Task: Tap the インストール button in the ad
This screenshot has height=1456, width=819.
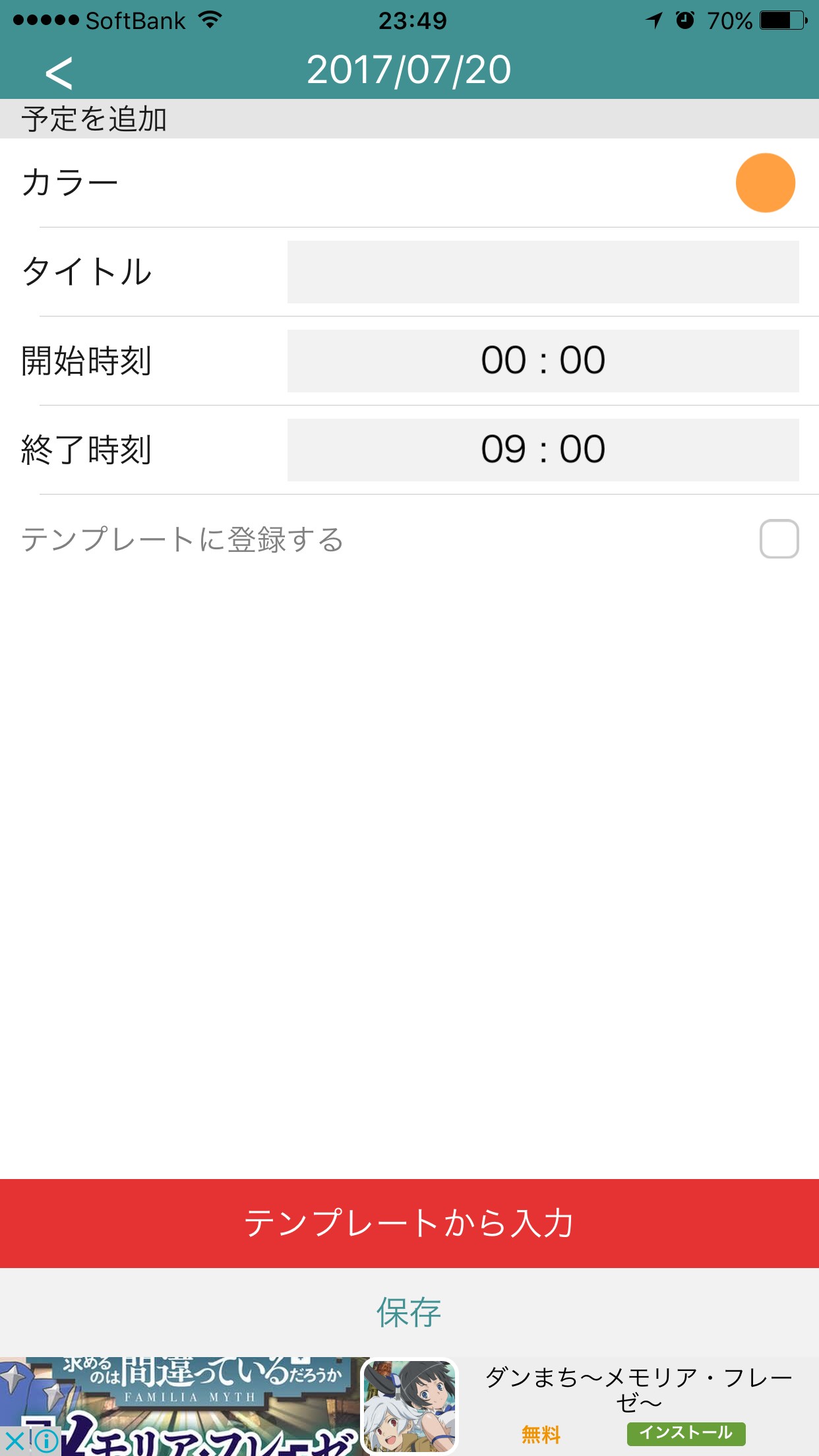Action: pyautogui.click(x=686, y=1433)
